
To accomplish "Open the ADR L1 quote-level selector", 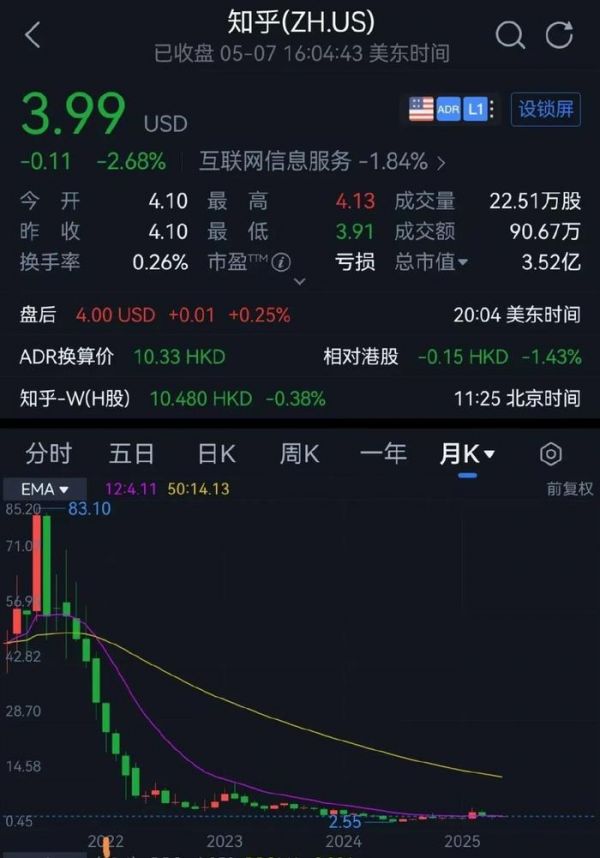I will 453,109.
